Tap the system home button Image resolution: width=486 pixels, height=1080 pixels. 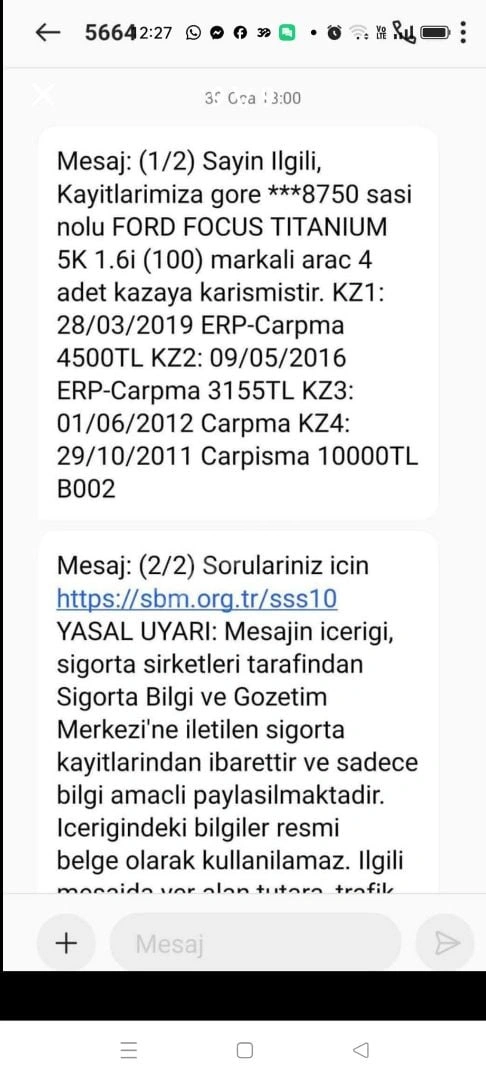tap(244, 1050)
